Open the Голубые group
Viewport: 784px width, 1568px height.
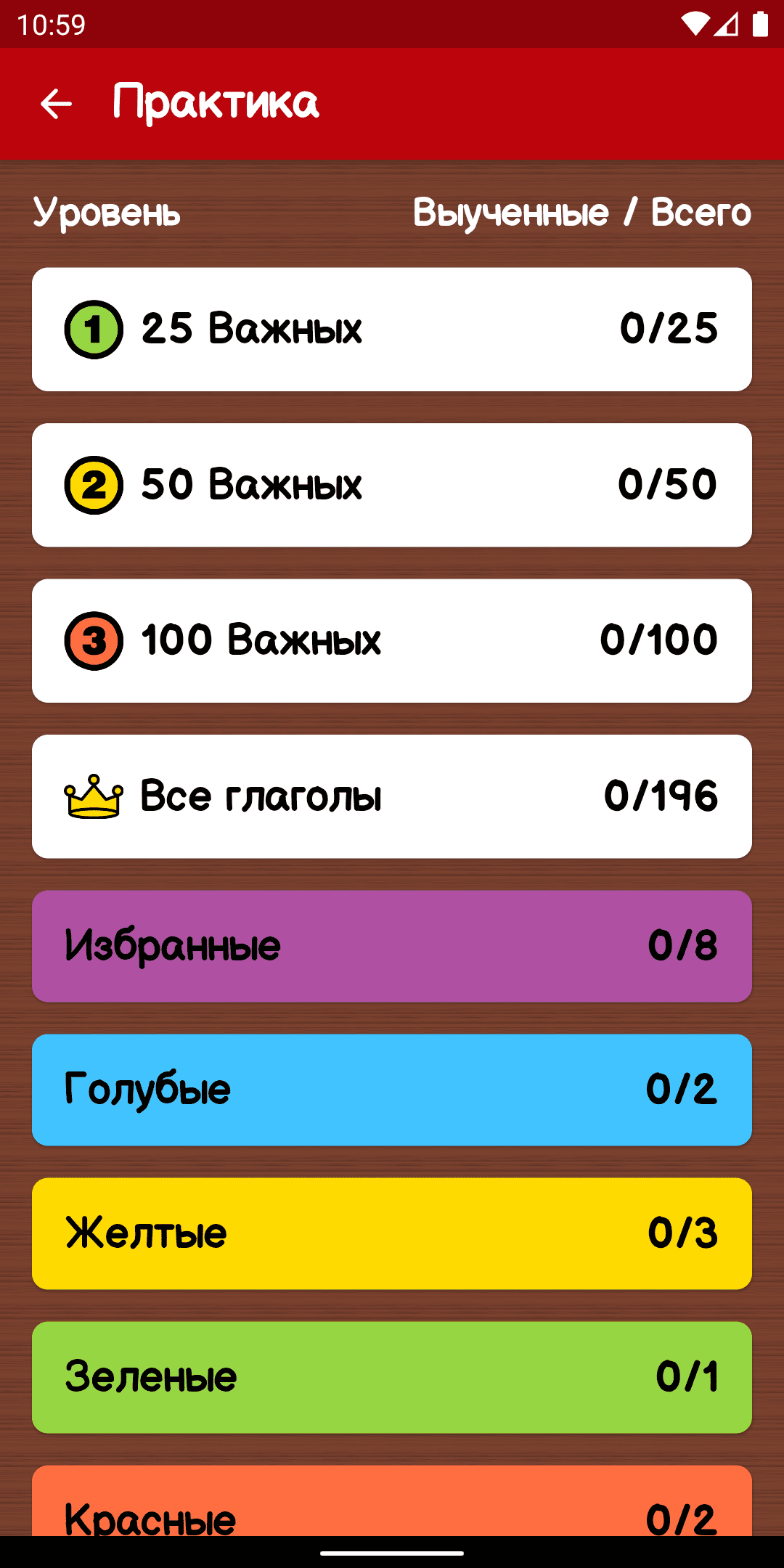coord(392,1090)
